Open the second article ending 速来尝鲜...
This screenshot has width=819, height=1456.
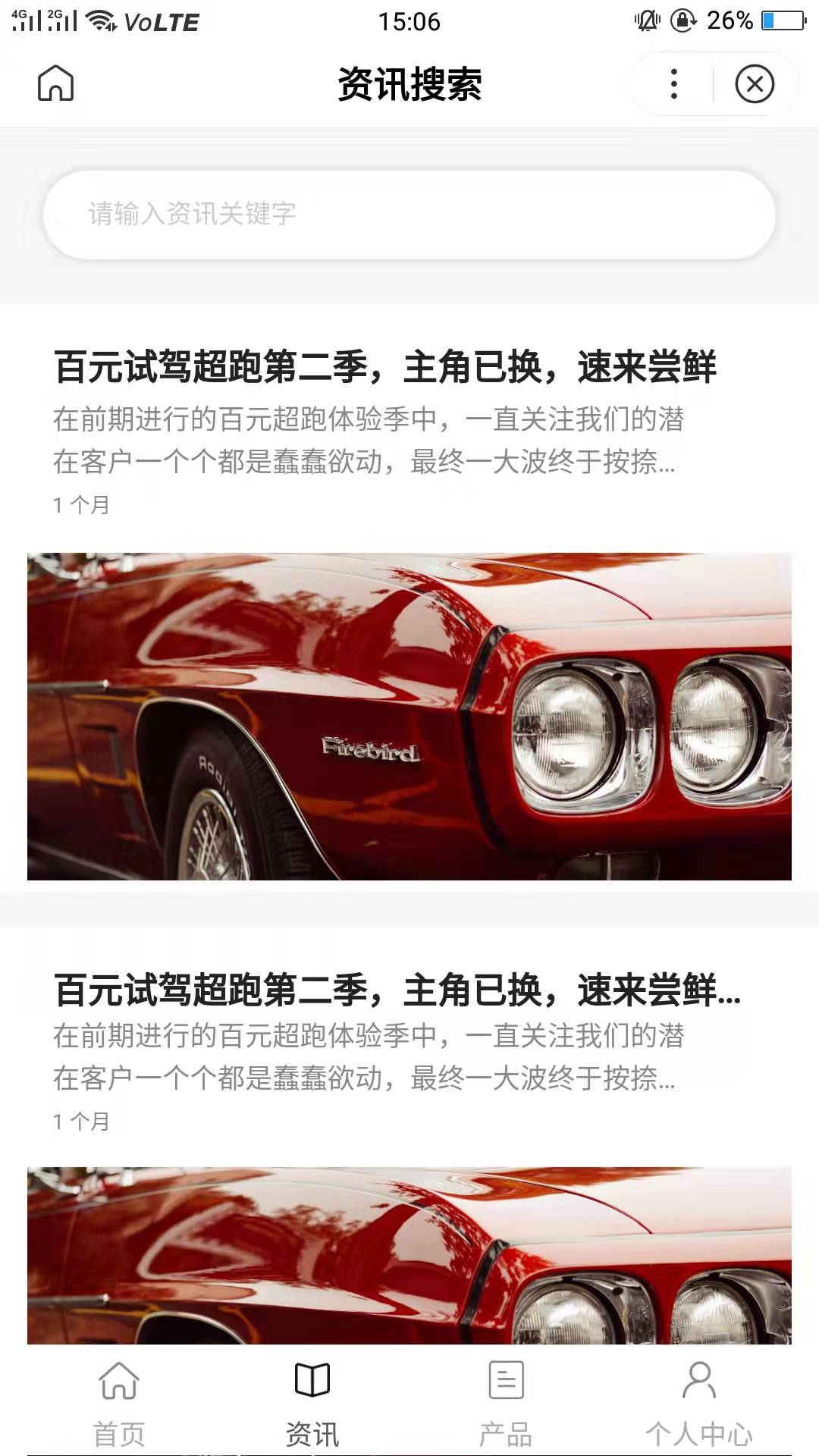click(x=397, y=990)
